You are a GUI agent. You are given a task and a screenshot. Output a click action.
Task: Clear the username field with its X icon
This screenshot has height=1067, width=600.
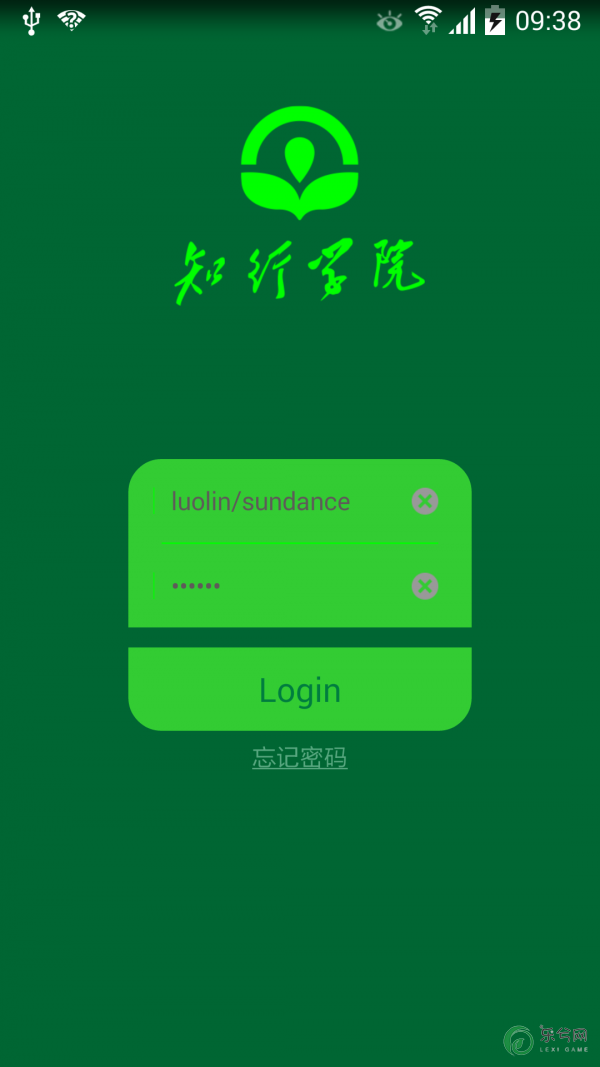point(425,502)
